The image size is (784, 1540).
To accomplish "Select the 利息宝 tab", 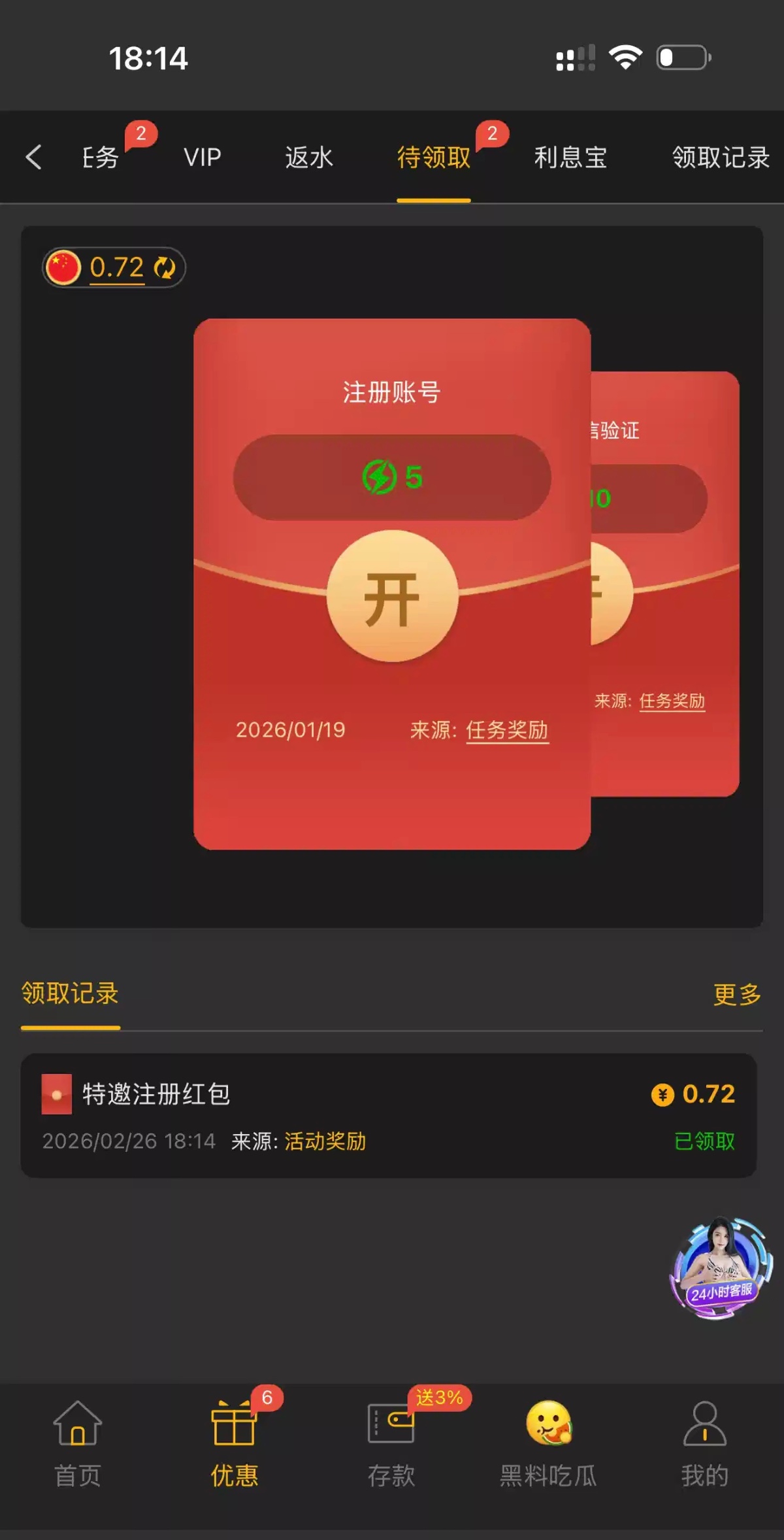I will tap(570, 158).
